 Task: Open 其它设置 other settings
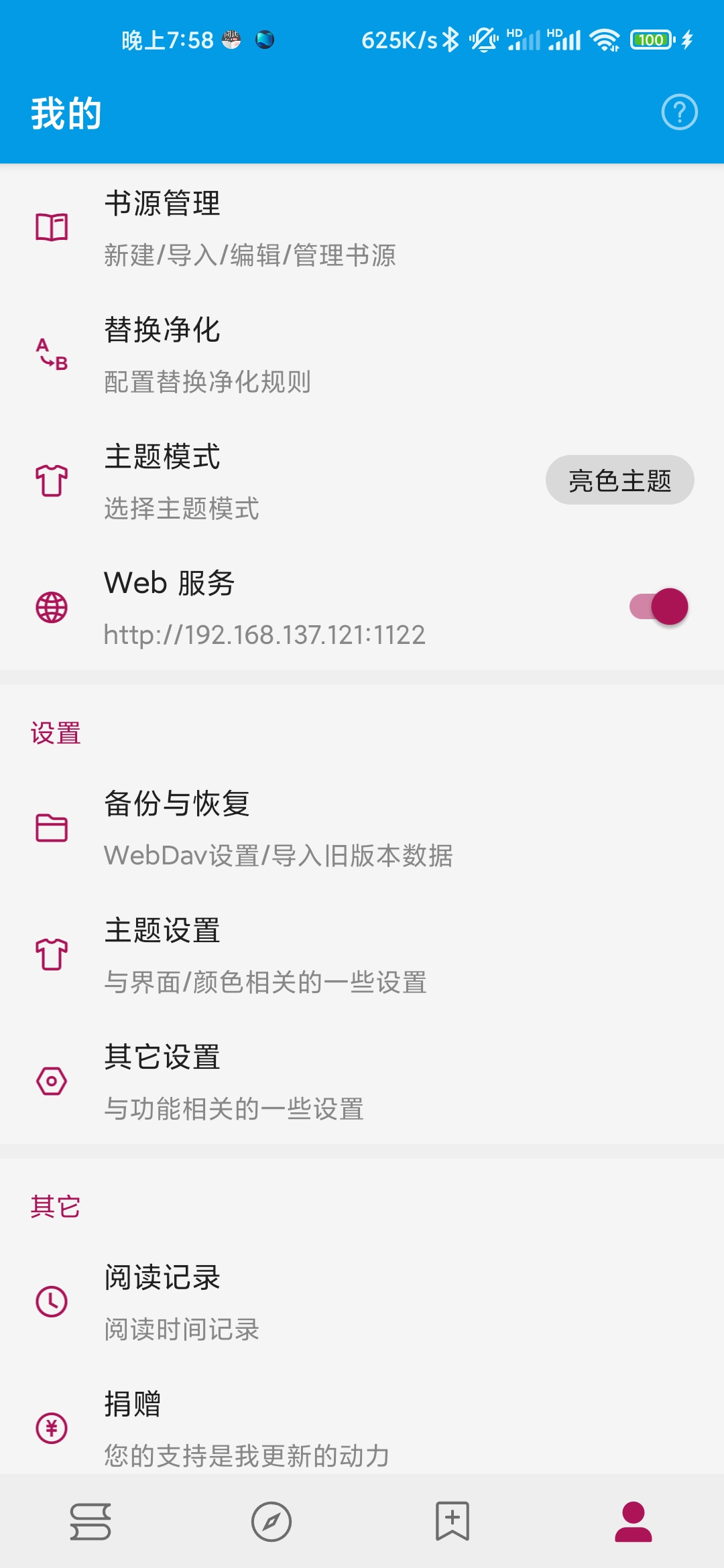point(362,1081)
